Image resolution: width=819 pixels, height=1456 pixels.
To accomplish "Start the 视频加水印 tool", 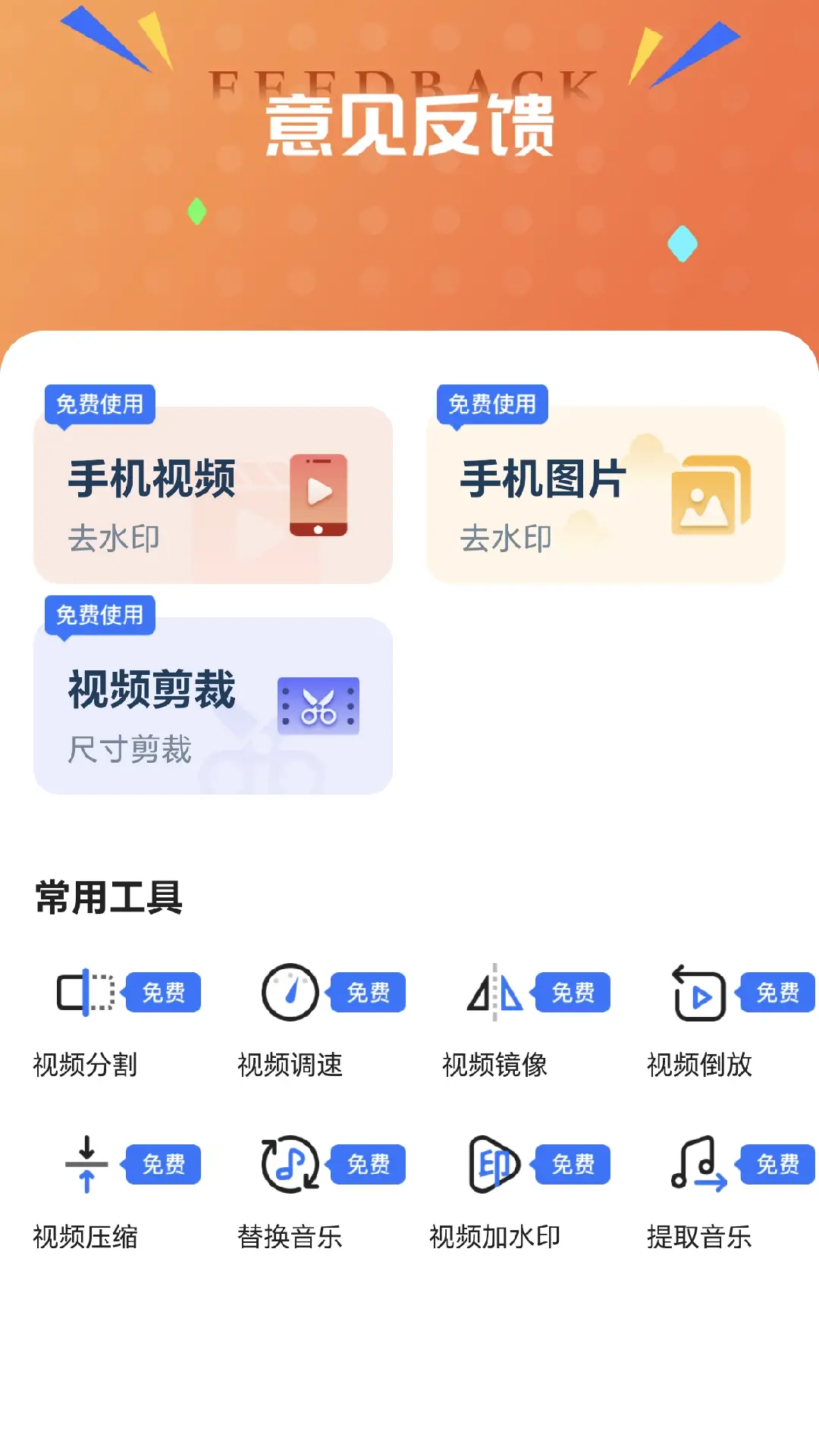I will pyautogui.click(x=495, y=1192).
